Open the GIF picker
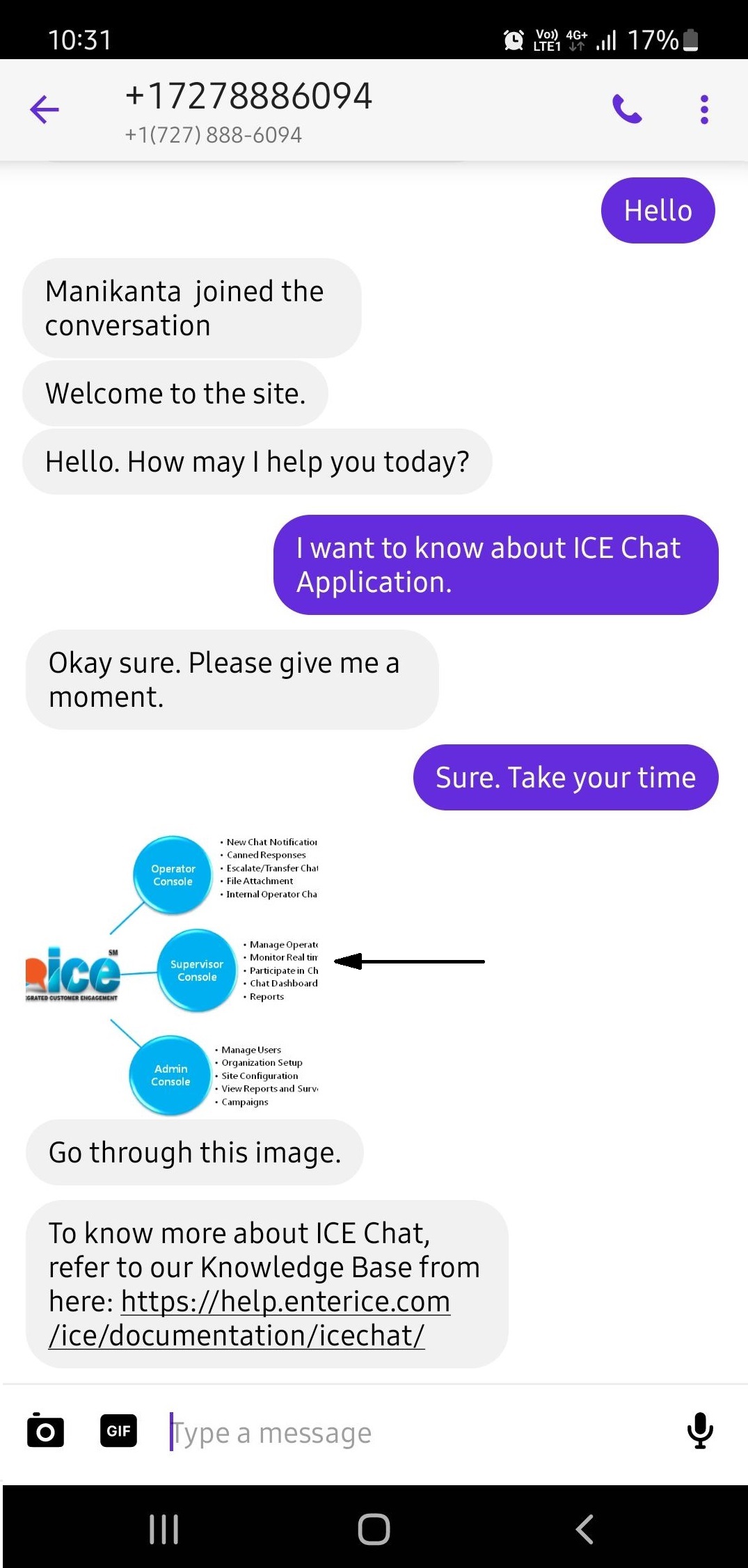748x1568 pixels. (118, 1431)
